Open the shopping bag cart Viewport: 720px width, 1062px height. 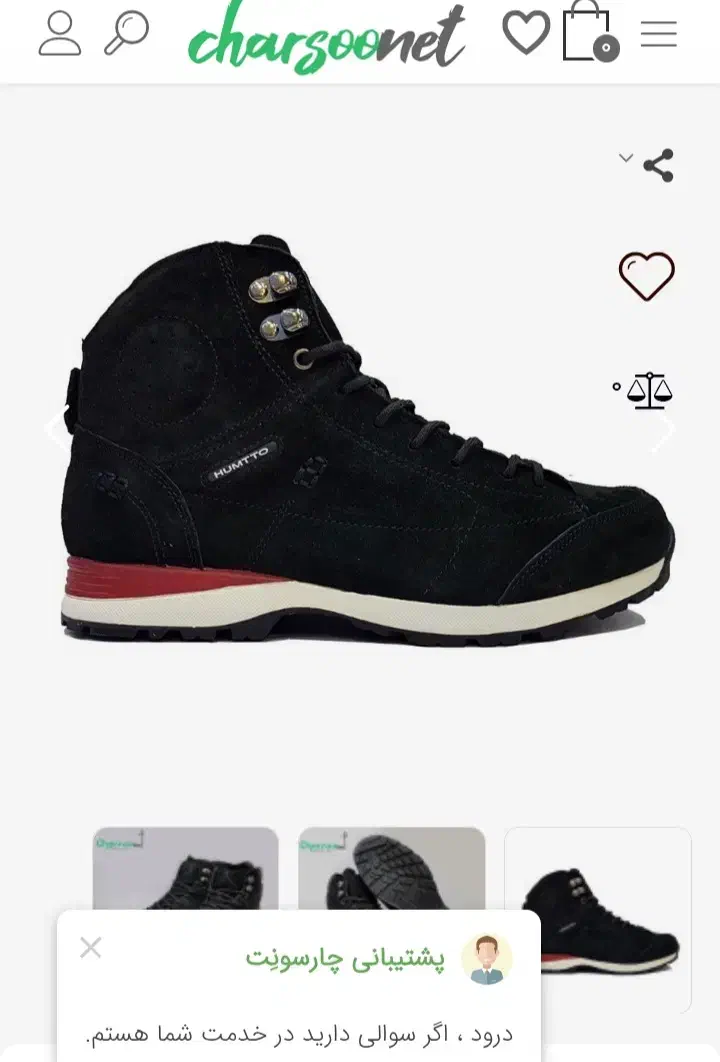(x=589, y=34)
